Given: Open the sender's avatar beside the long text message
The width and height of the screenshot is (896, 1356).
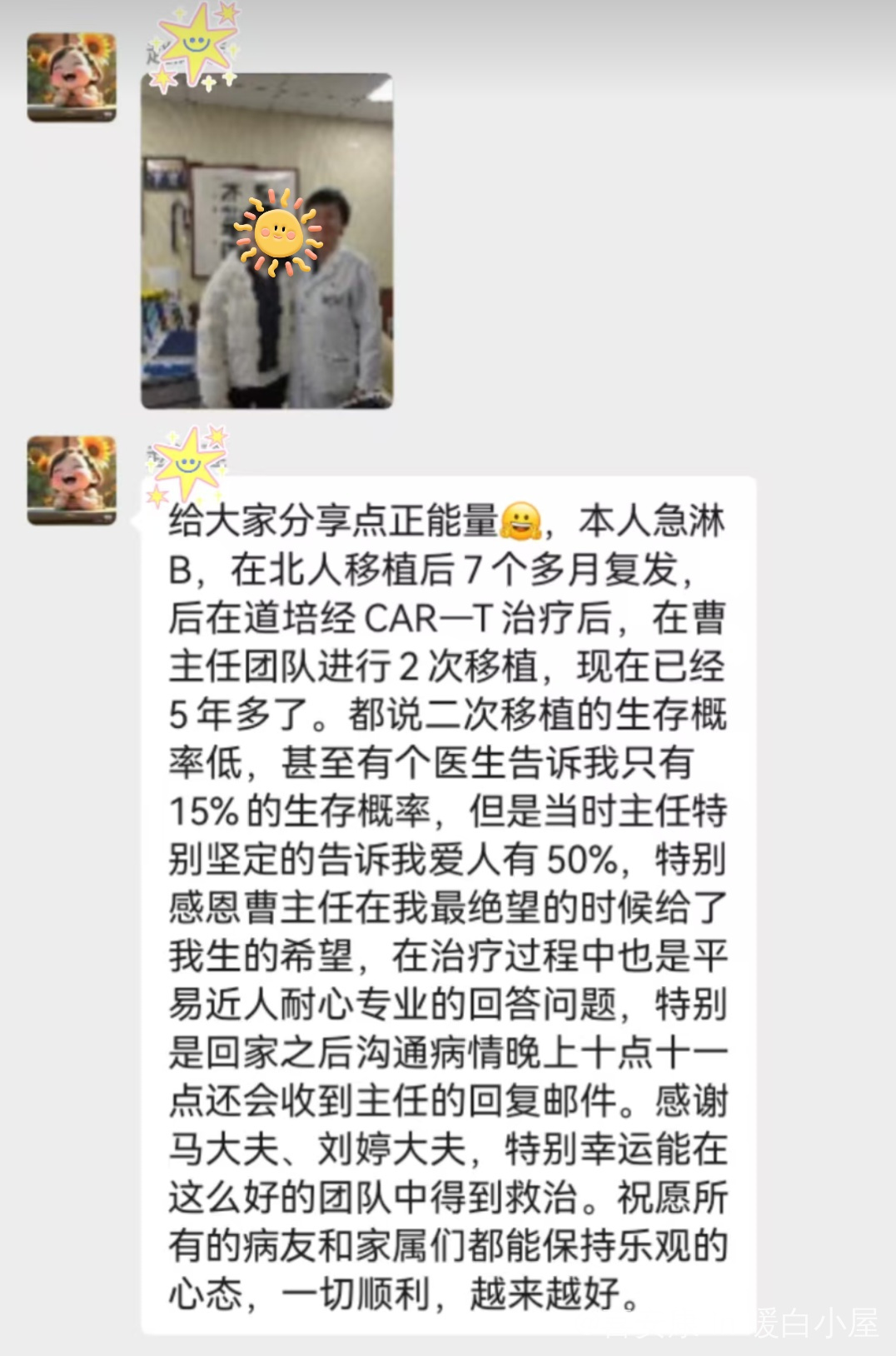Looking at the screenshot, I should [x=72, y=480].
